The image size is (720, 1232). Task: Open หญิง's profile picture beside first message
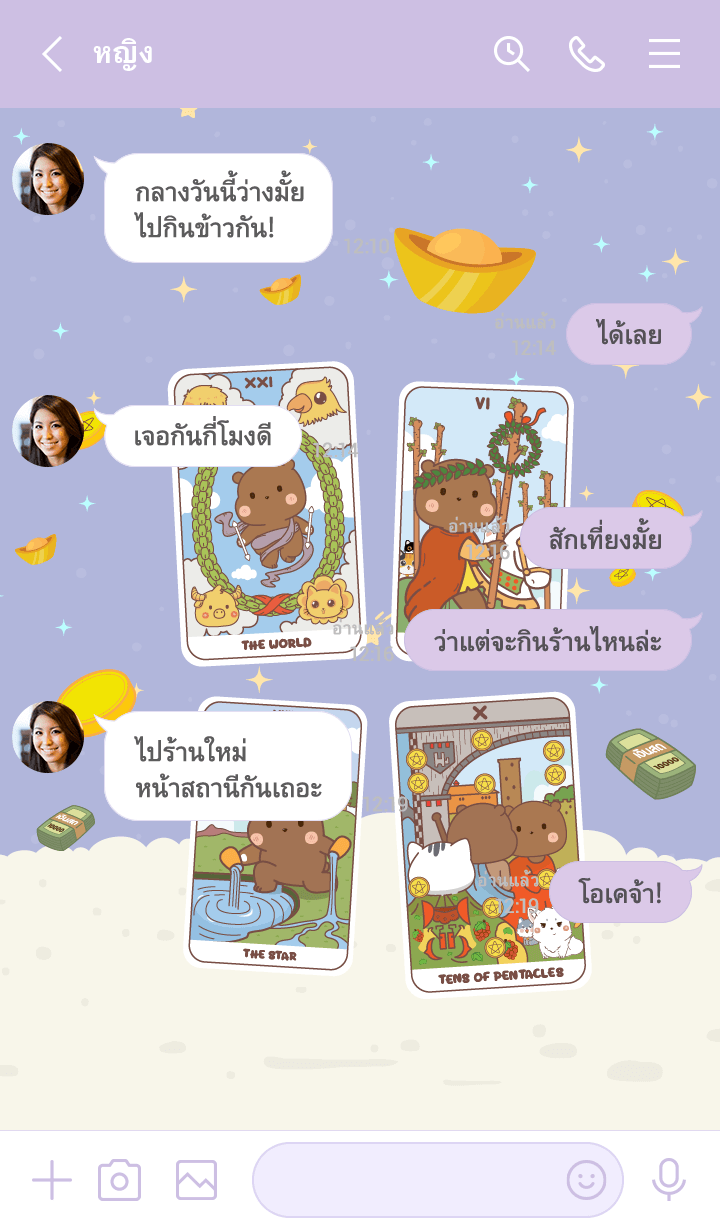48,179
